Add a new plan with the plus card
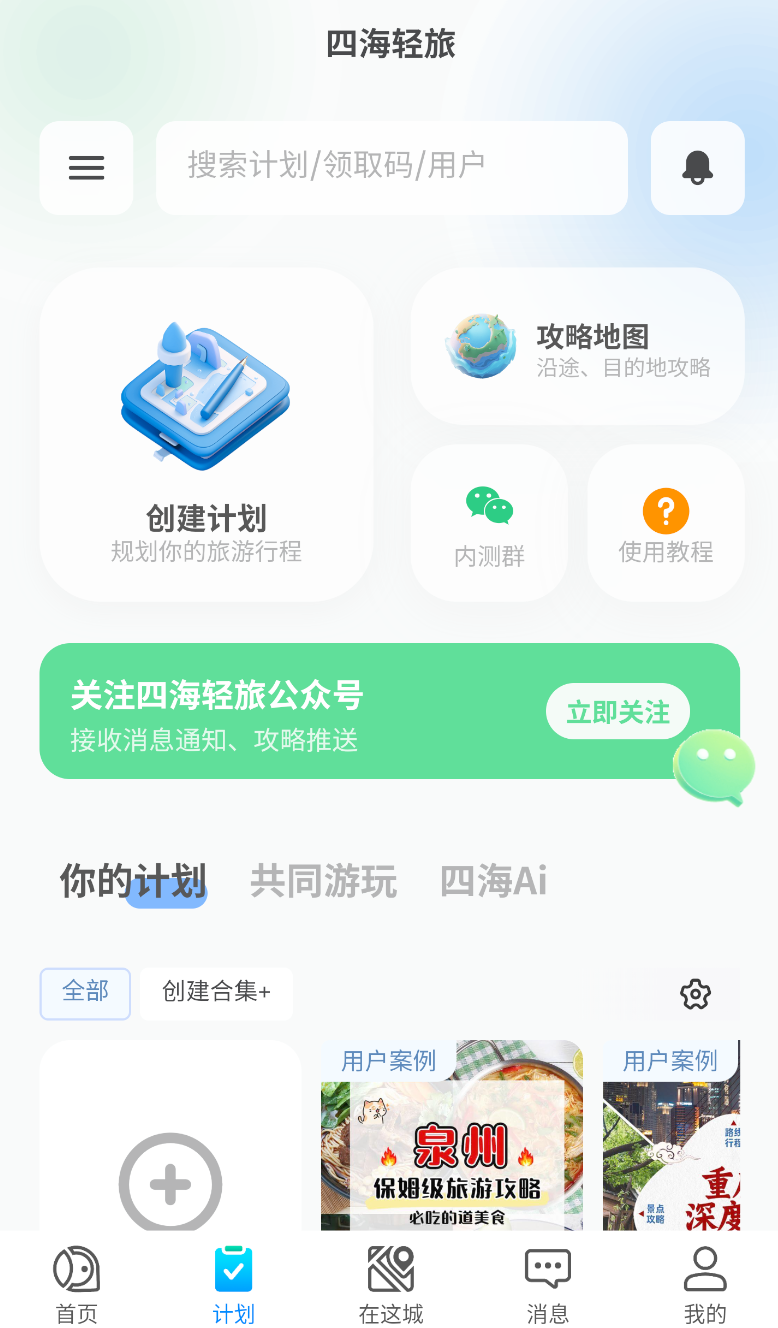778x1328 pixels. [170, 1136]
